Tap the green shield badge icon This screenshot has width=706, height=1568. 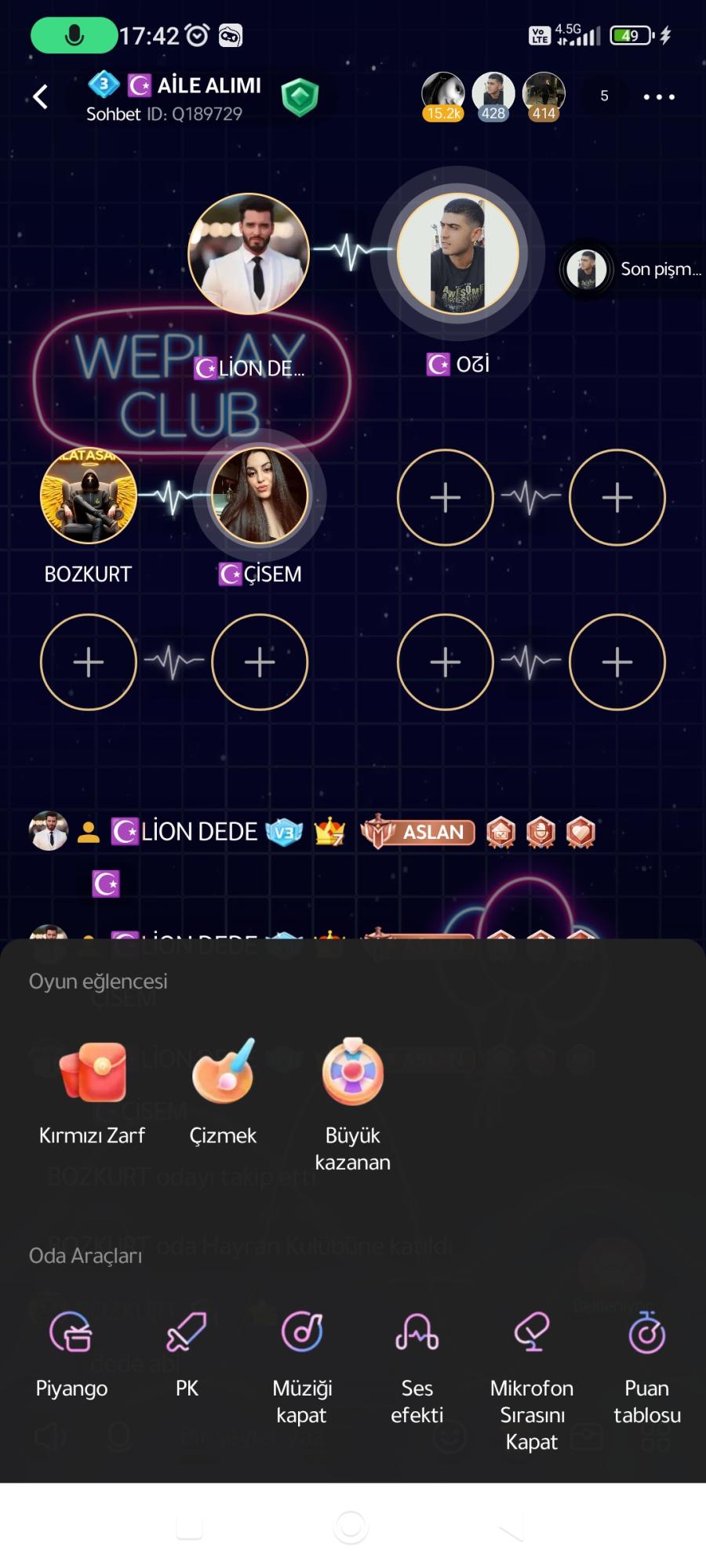pyautogui.click(x=300, y=99)
